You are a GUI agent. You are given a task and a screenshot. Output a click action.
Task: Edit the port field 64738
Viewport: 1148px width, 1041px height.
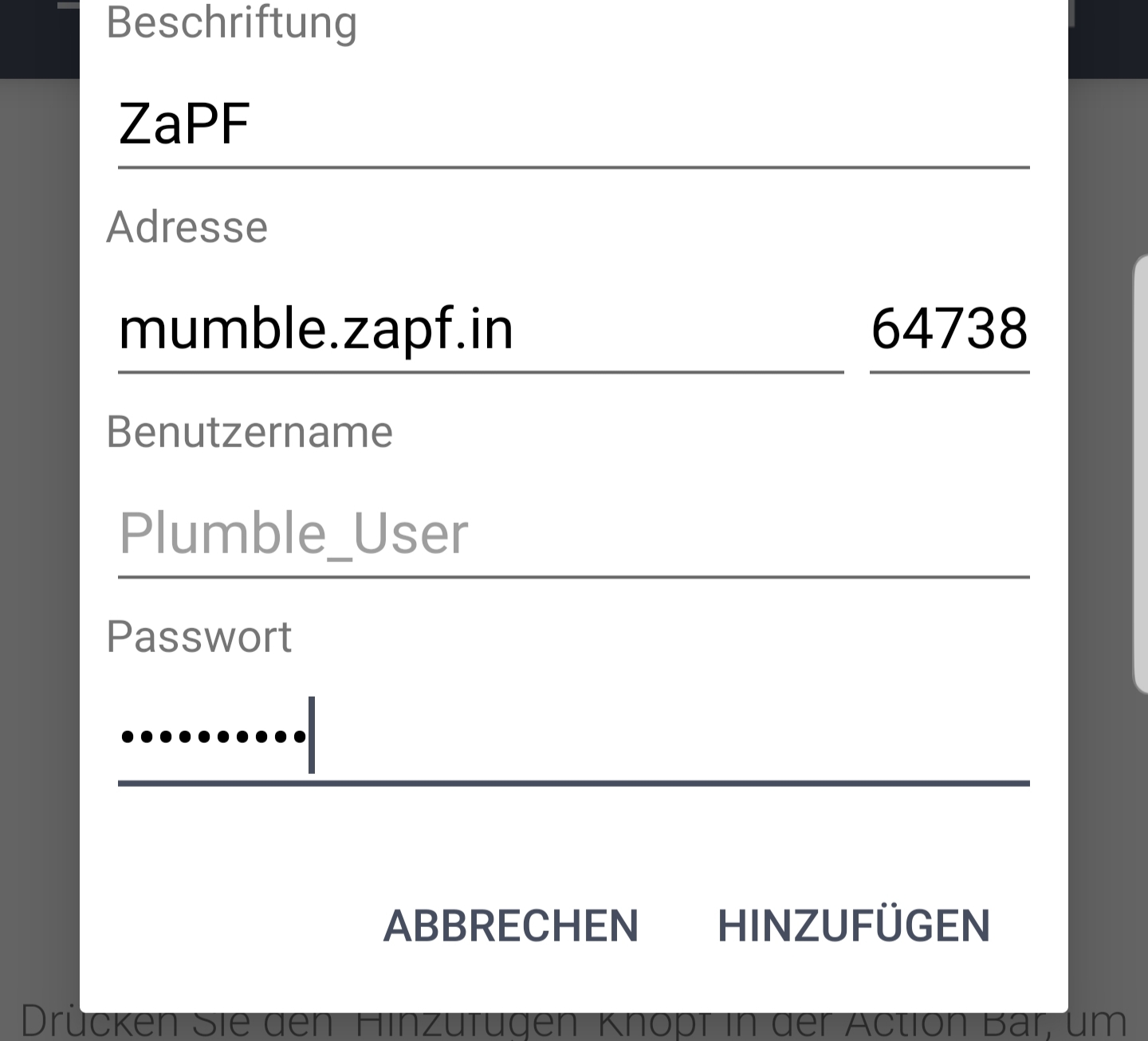click(949, 329)
